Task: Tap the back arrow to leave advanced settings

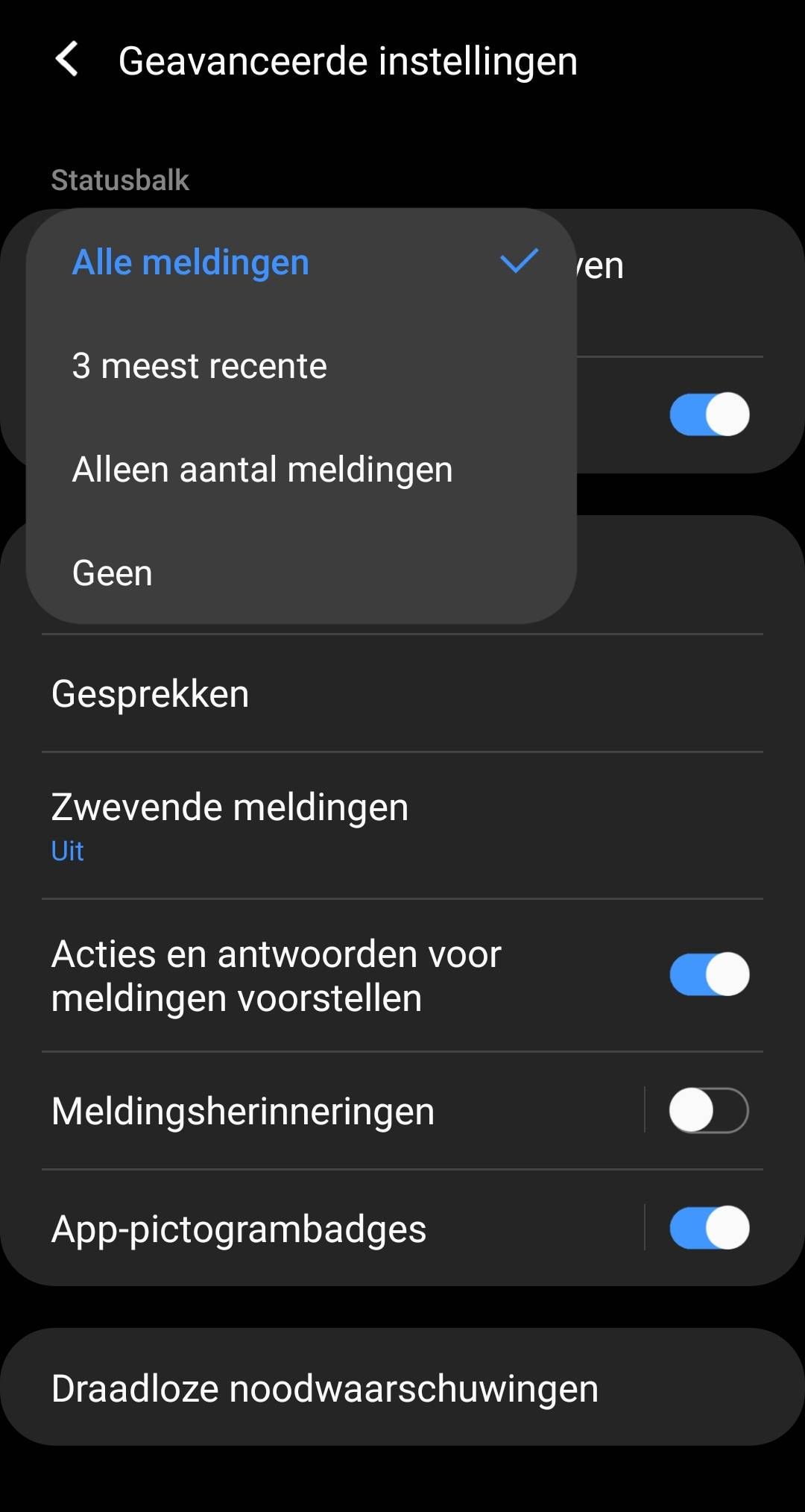Action: (x=69, y=62)
